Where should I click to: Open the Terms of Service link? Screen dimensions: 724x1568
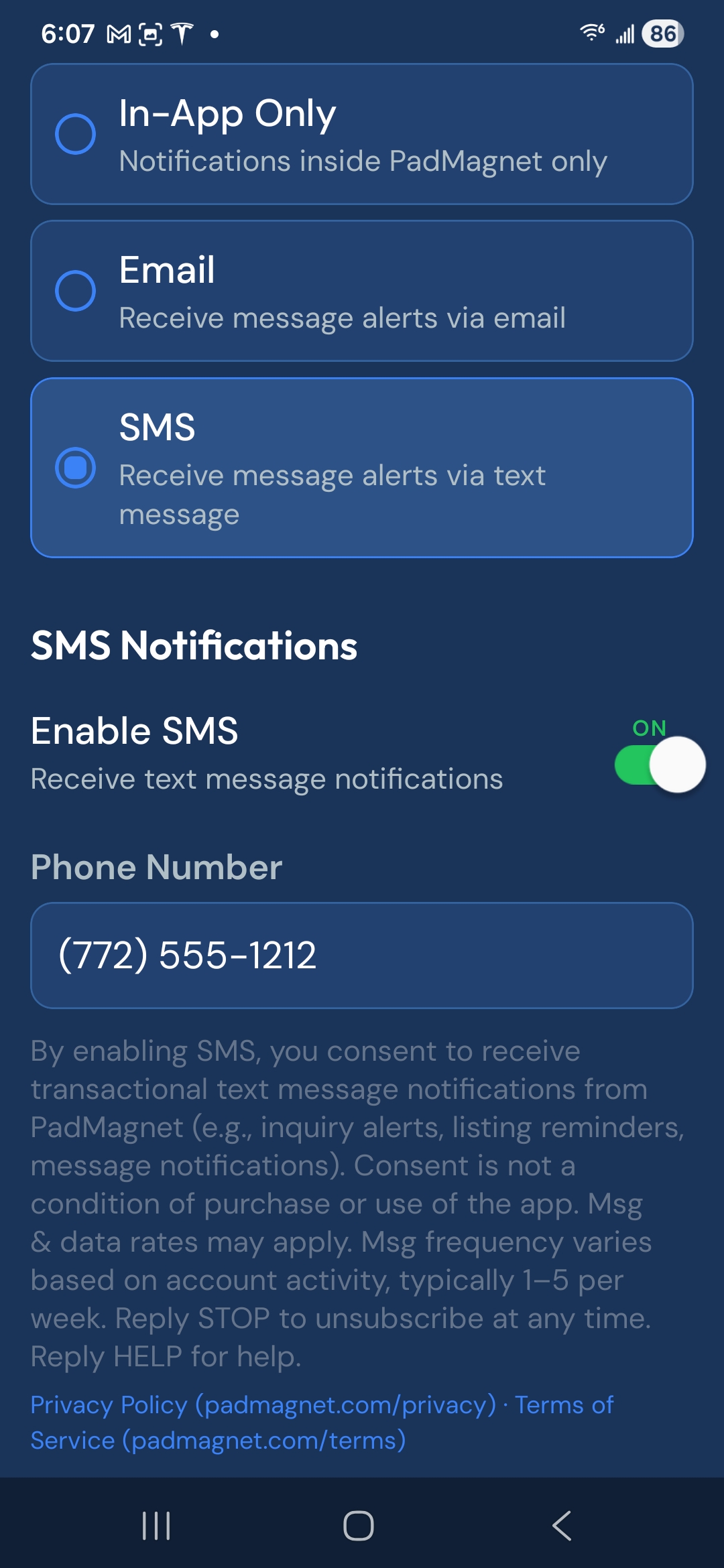[218, 1440]
